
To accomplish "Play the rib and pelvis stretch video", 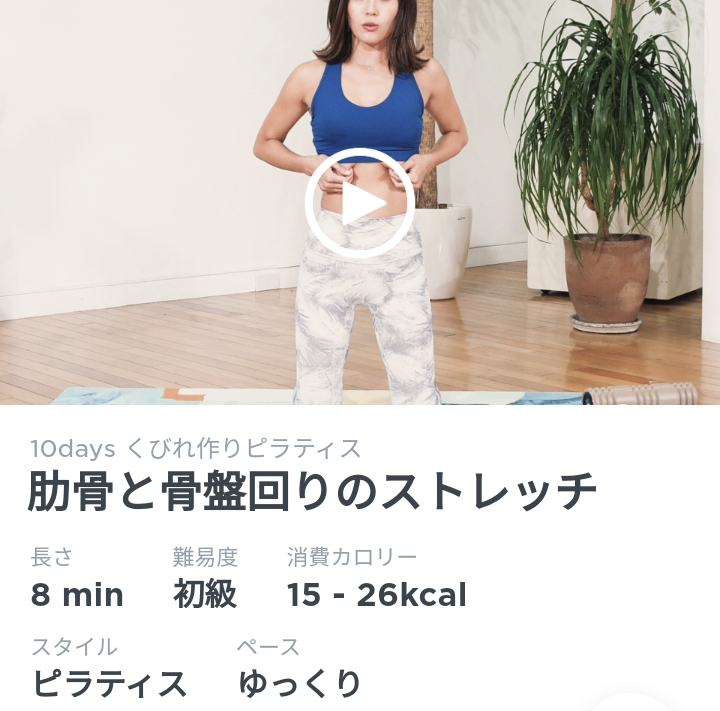I will [360, 204].
